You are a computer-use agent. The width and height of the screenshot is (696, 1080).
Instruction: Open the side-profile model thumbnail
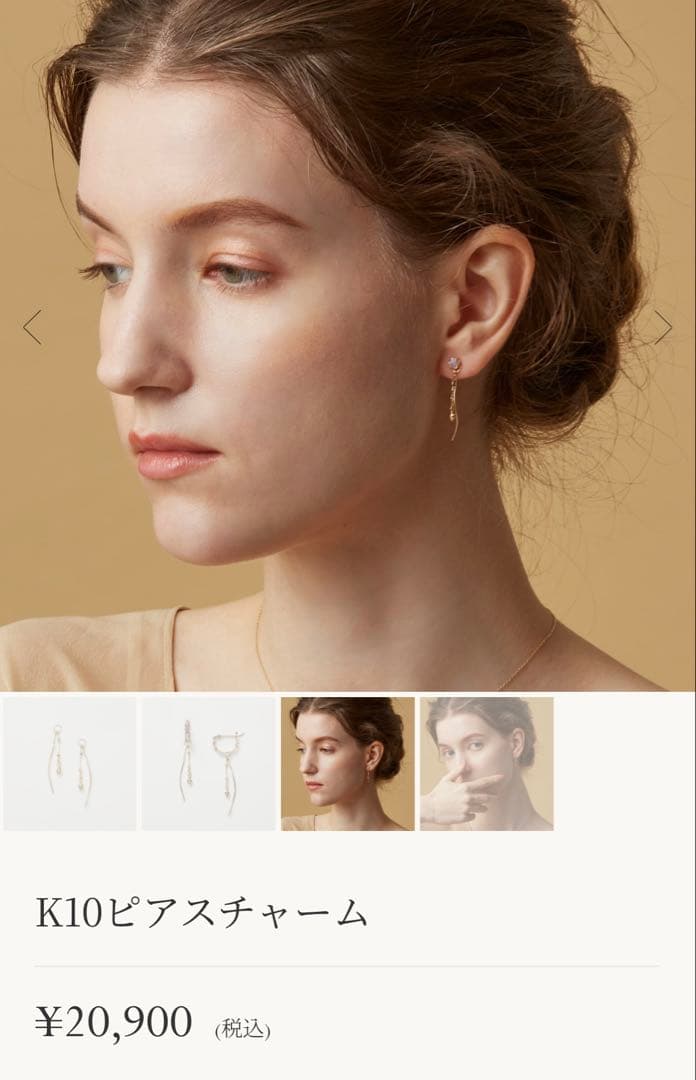coord(347,764)
